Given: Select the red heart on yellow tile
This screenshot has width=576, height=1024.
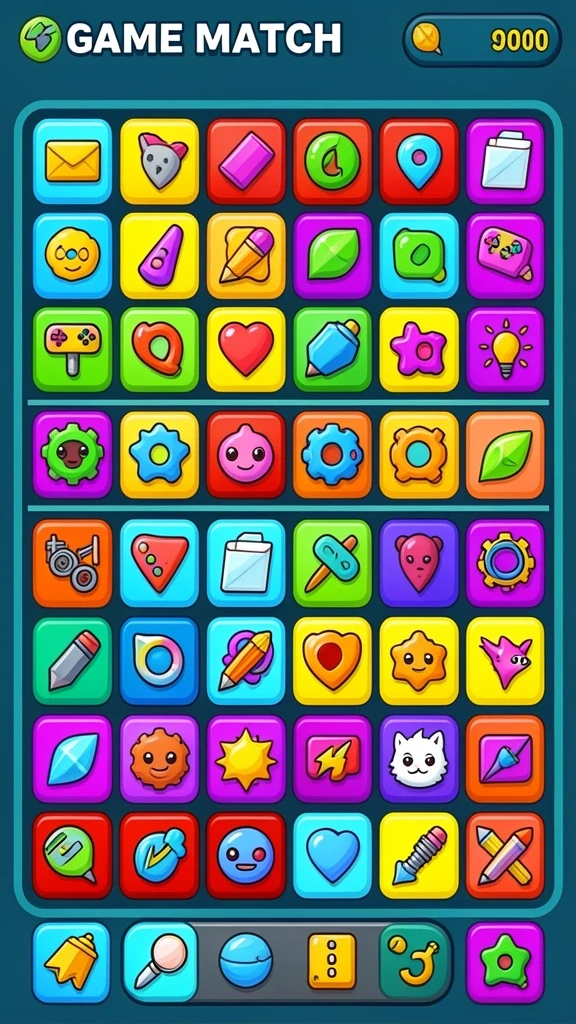Looking at the screenshot, I should (246, 349).
